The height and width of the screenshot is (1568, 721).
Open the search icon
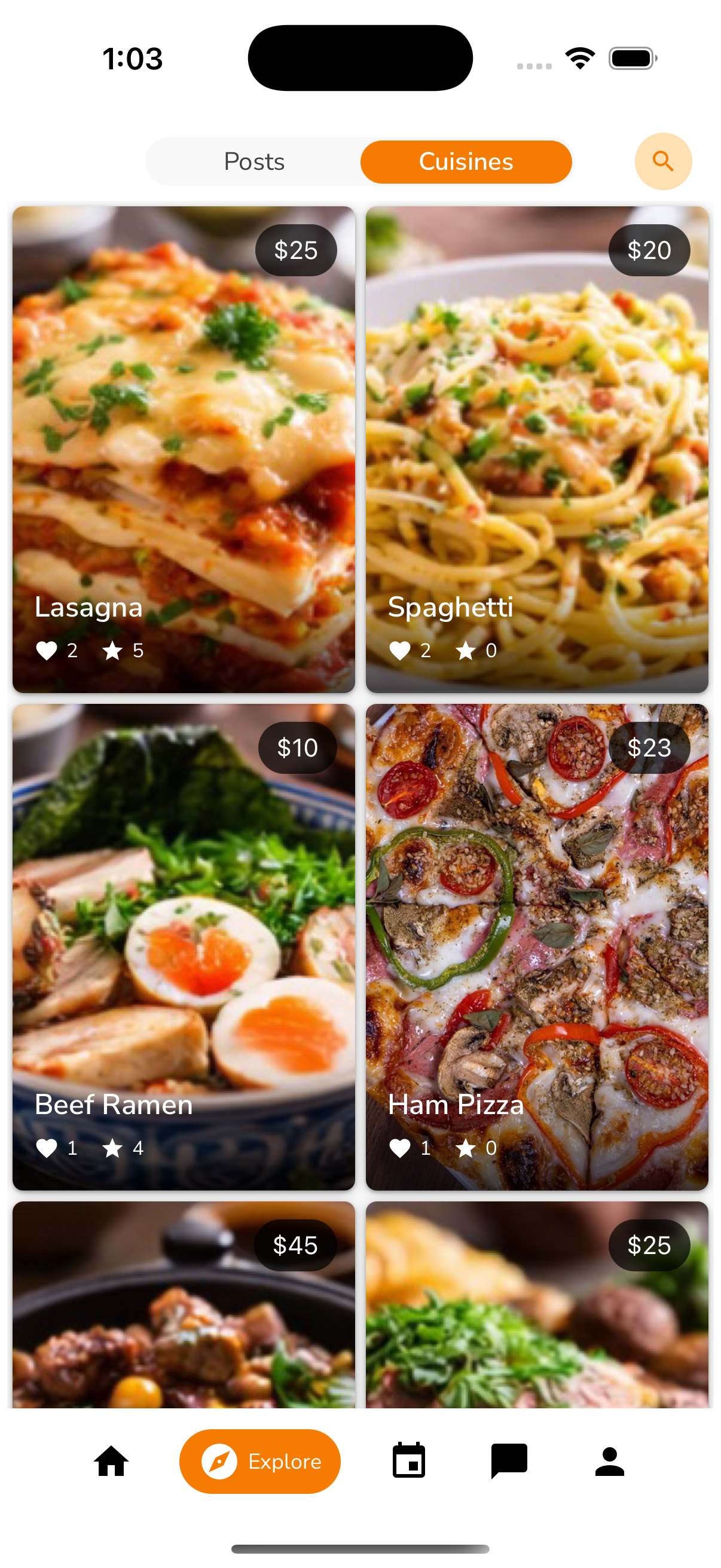[662, 161]
